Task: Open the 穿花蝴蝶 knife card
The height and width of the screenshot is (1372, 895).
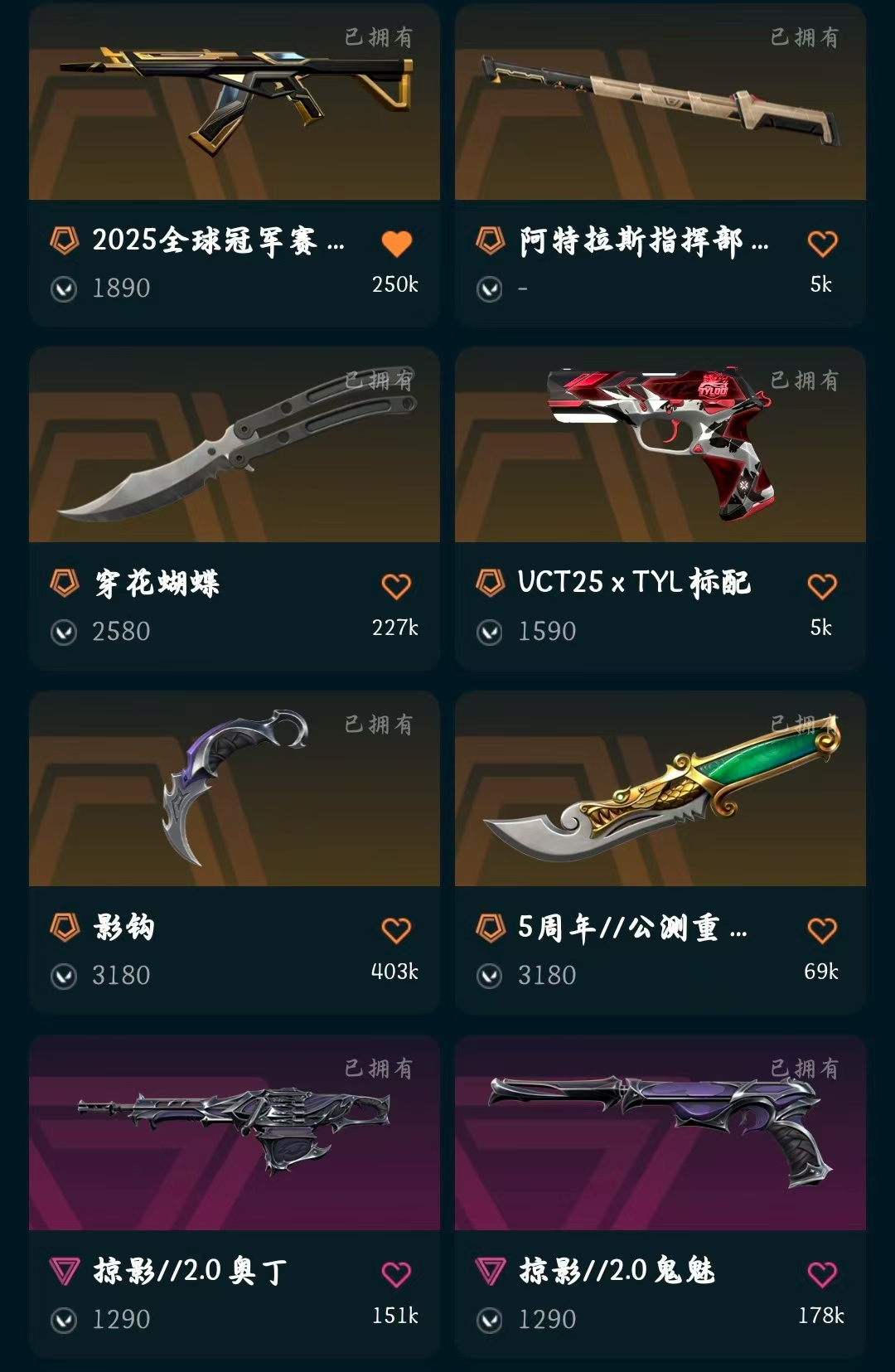Action: tap(234, 448)
